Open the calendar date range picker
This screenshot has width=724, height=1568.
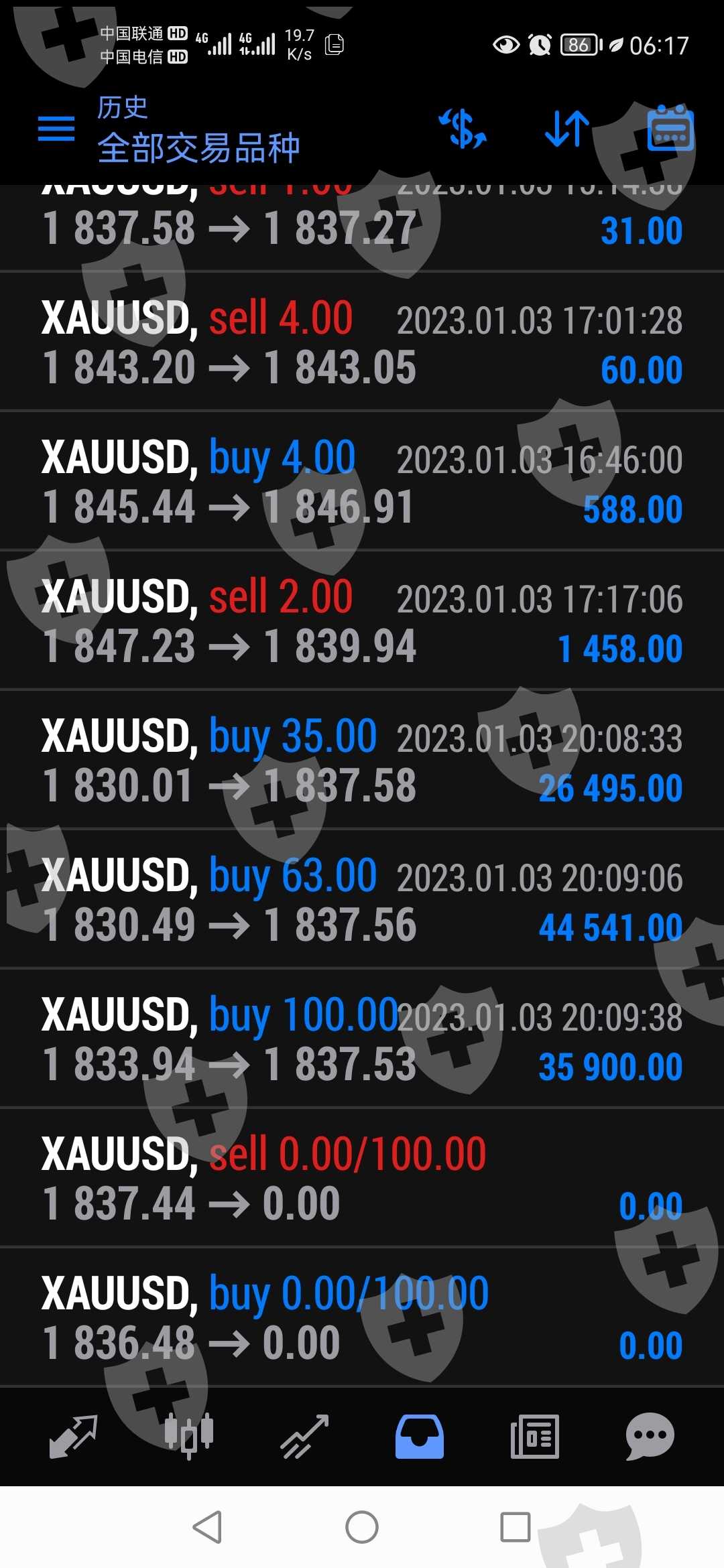click(x=670, y=128)
